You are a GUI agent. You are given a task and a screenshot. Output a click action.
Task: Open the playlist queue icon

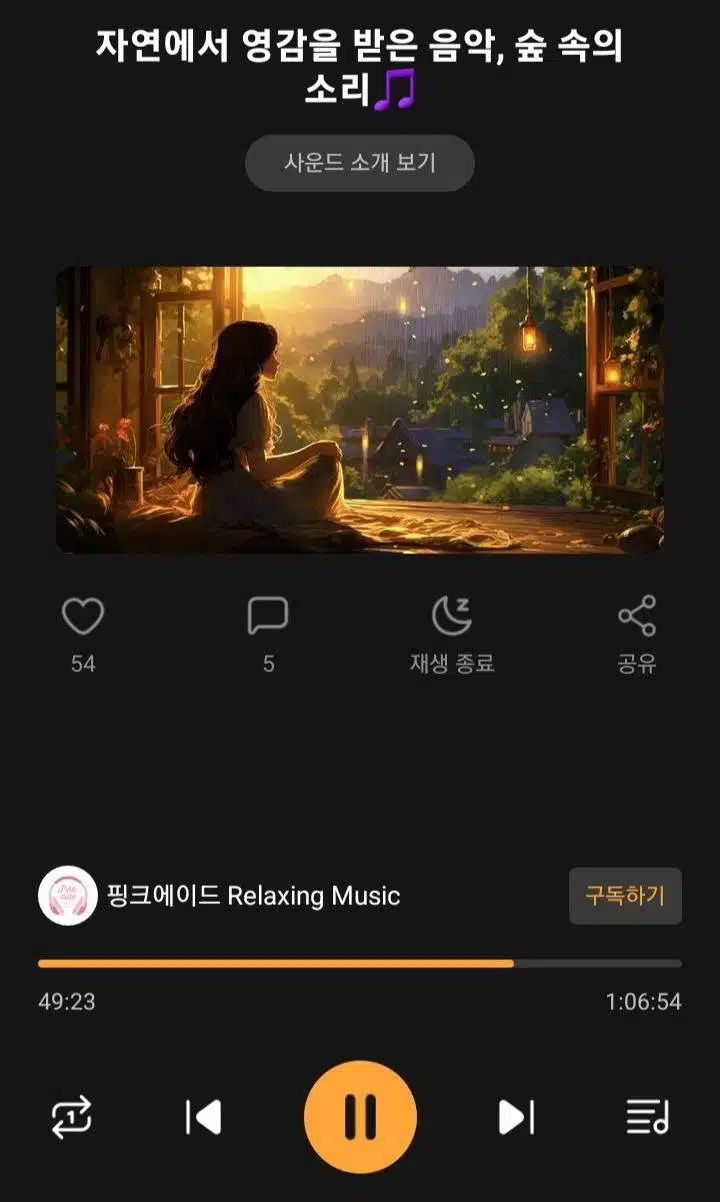click(x=647, y=1117)
